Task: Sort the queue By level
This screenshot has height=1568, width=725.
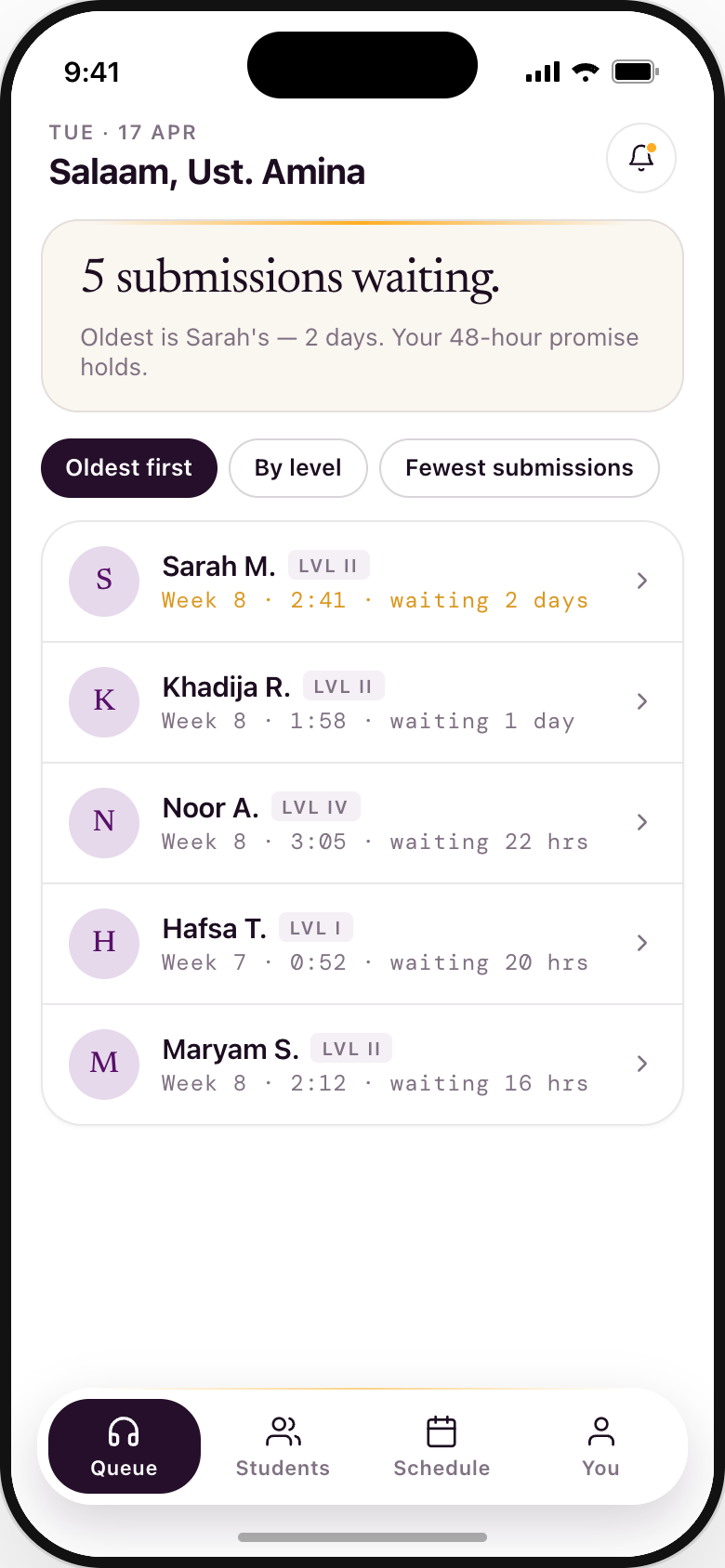Action: click(x=298, y=468)
